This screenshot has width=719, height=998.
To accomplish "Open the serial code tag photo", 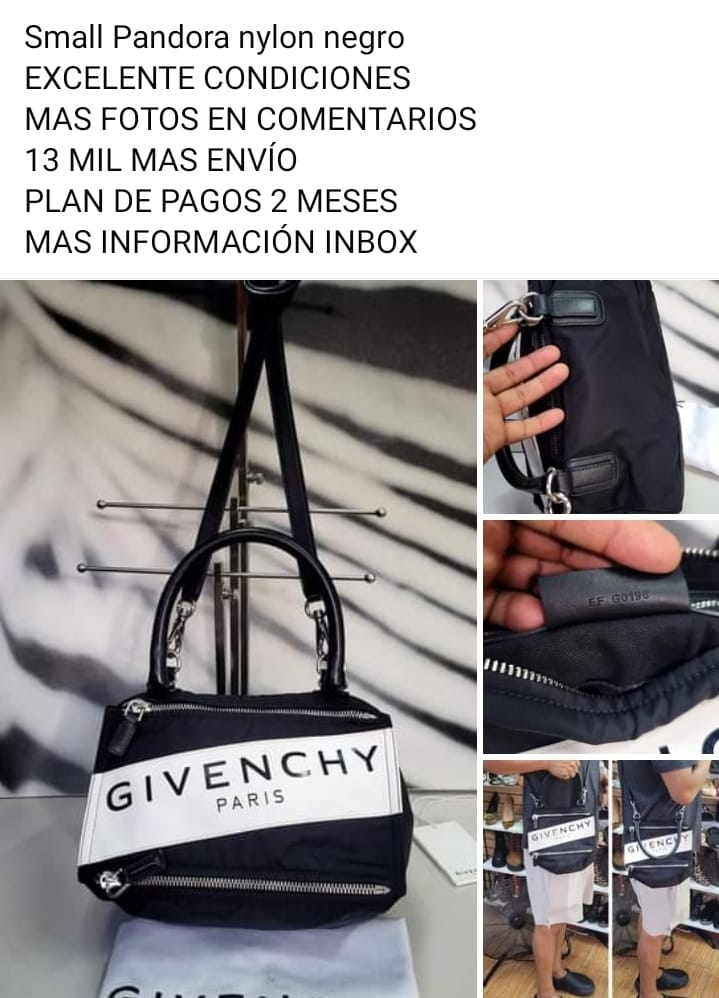I will tap(600, 636).
